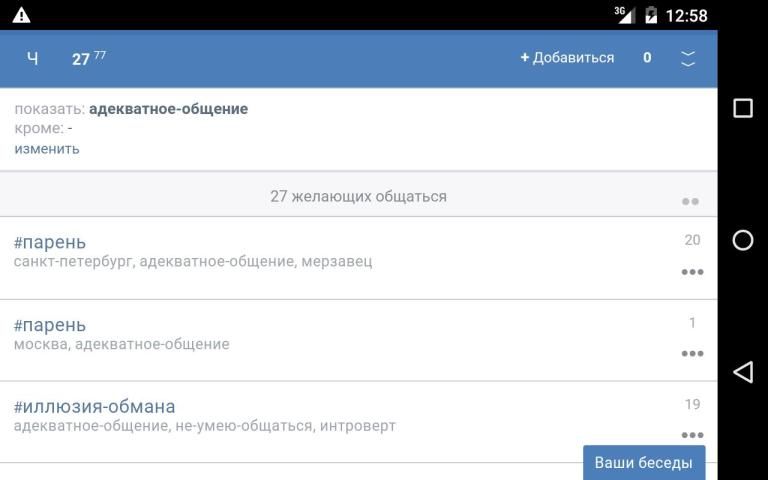
Task: Open the #парень санкт-петербург row
Action: (x=300, y=252)
